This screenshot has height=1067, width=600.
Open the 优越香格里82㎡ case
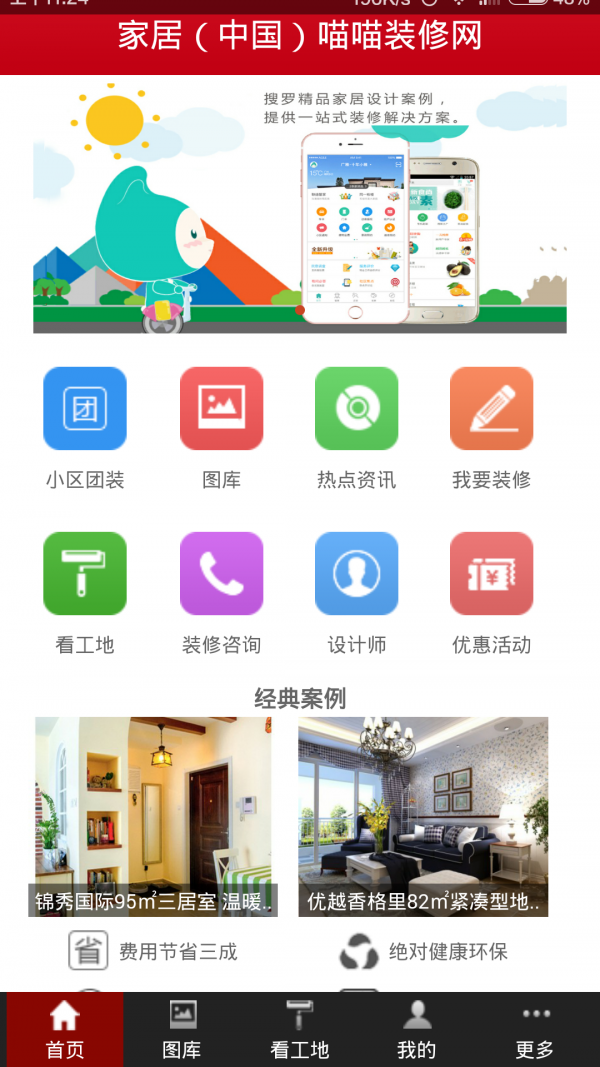[423, 816]
